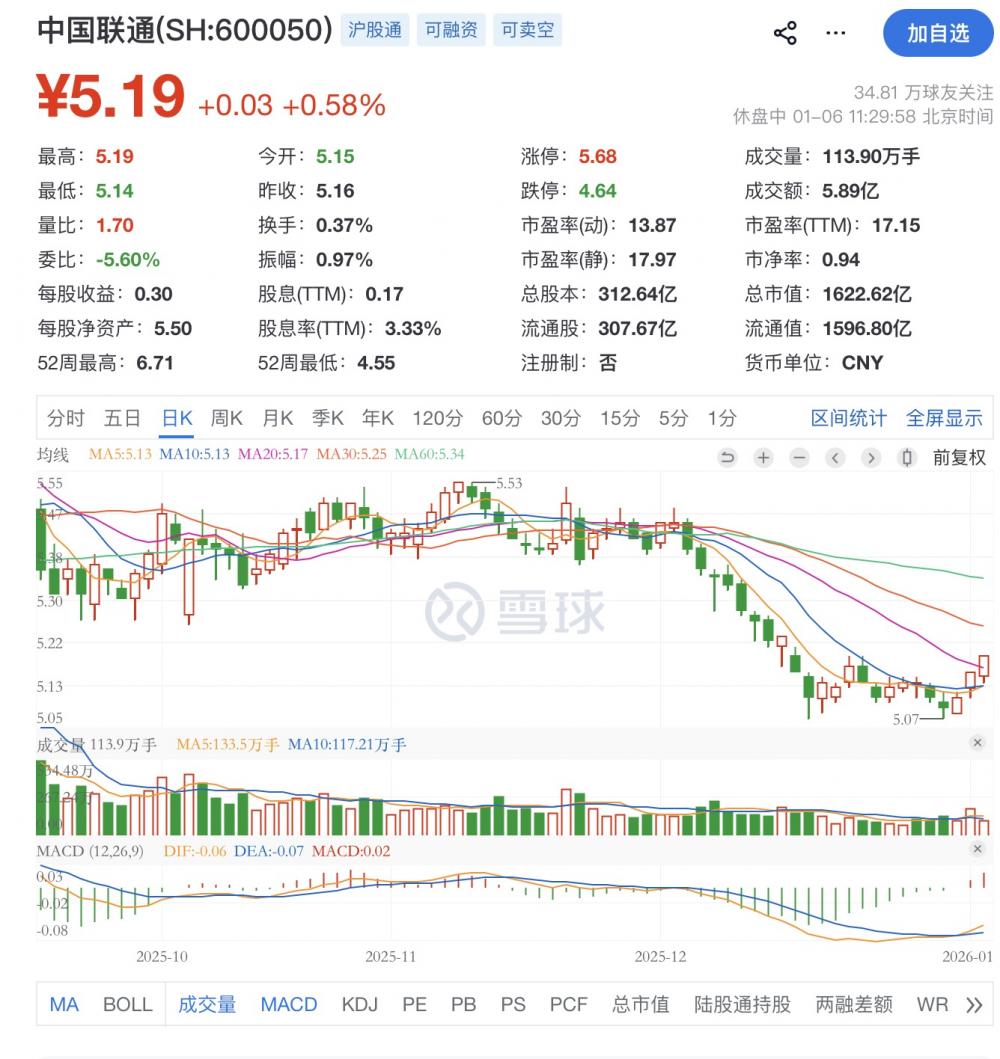Move chart left with the chevron icon

click(835, 458)
